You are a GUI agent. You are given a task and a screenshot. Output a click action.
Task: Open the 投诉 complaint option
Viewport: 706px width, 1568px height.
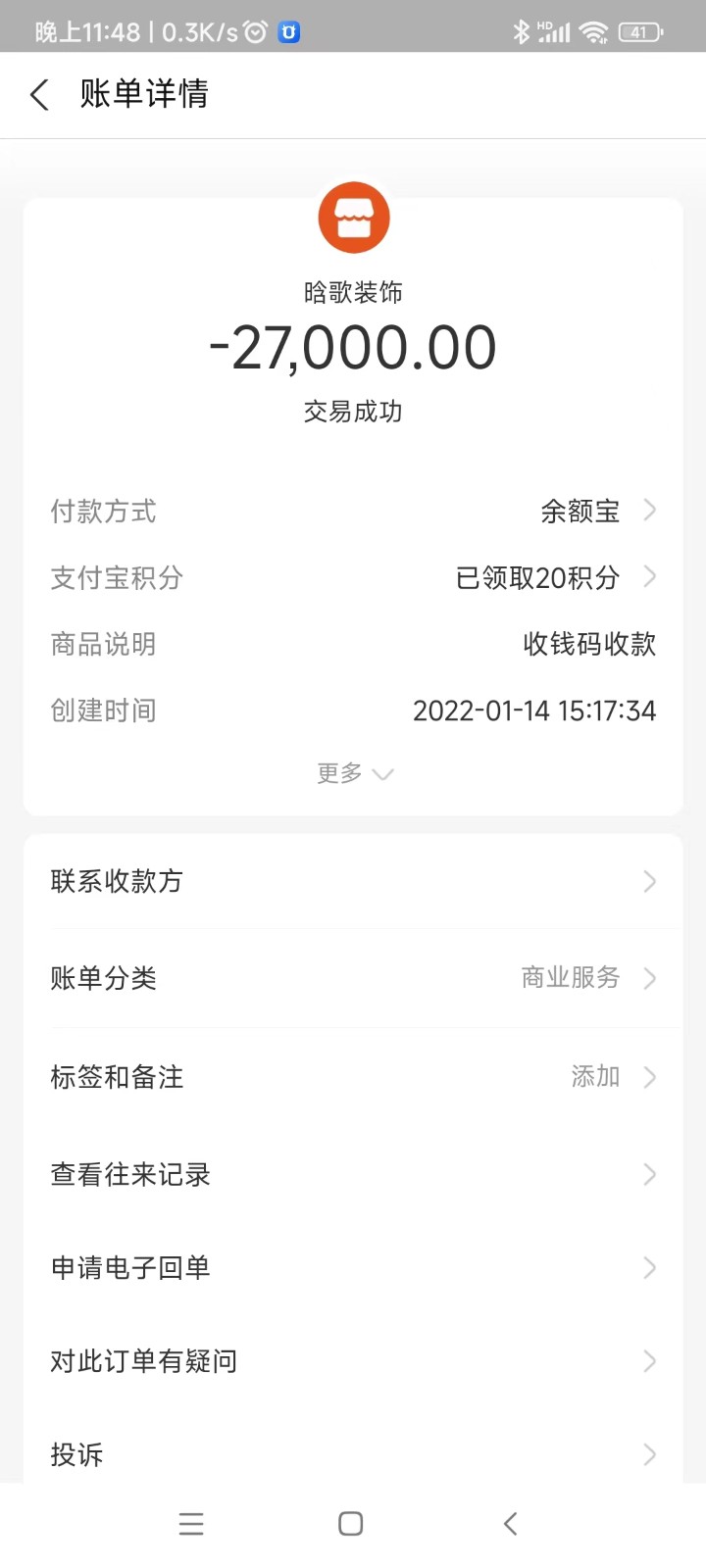353,1454
